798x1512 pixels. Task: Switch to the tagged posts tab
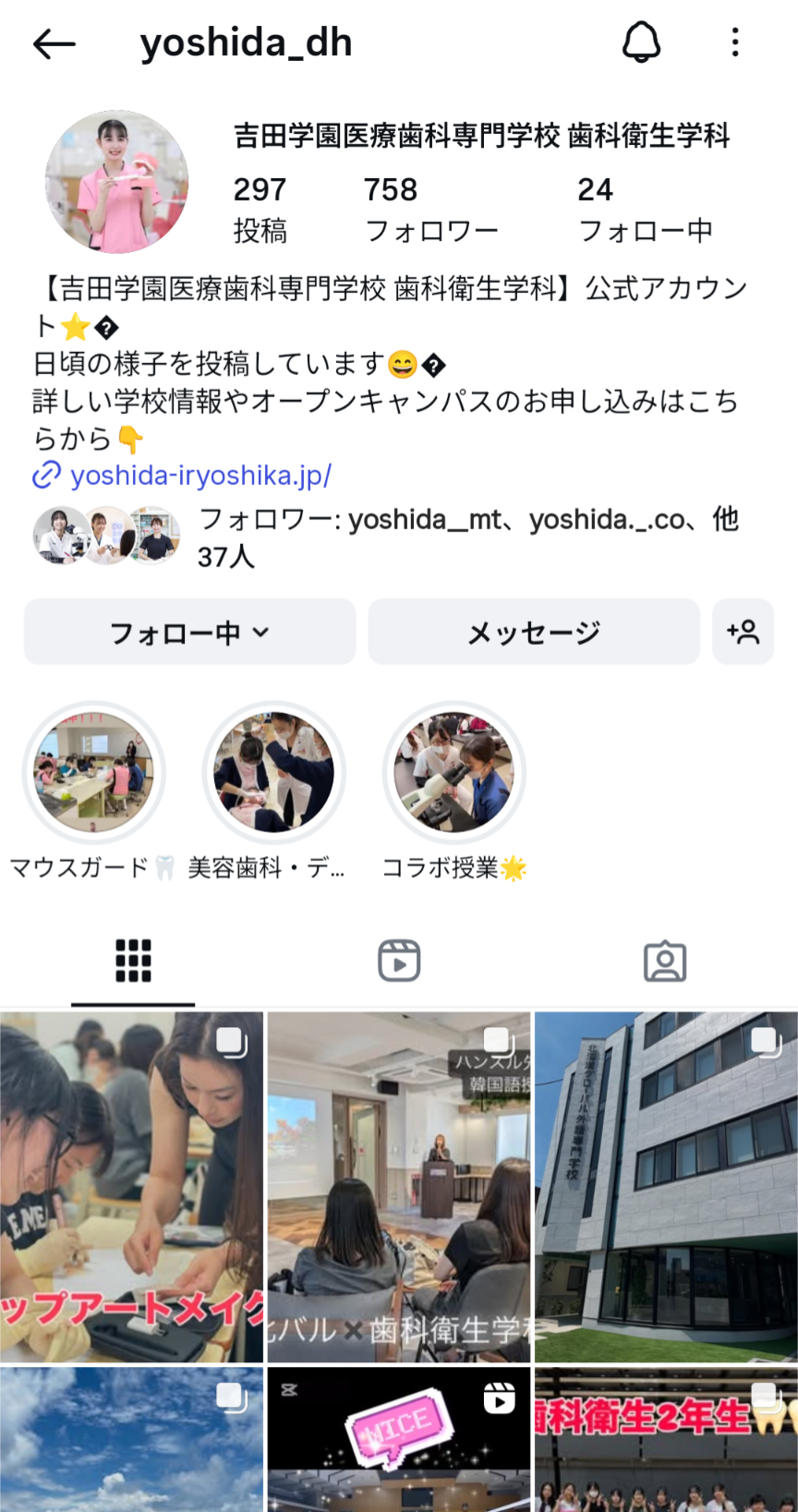[665, 962]
